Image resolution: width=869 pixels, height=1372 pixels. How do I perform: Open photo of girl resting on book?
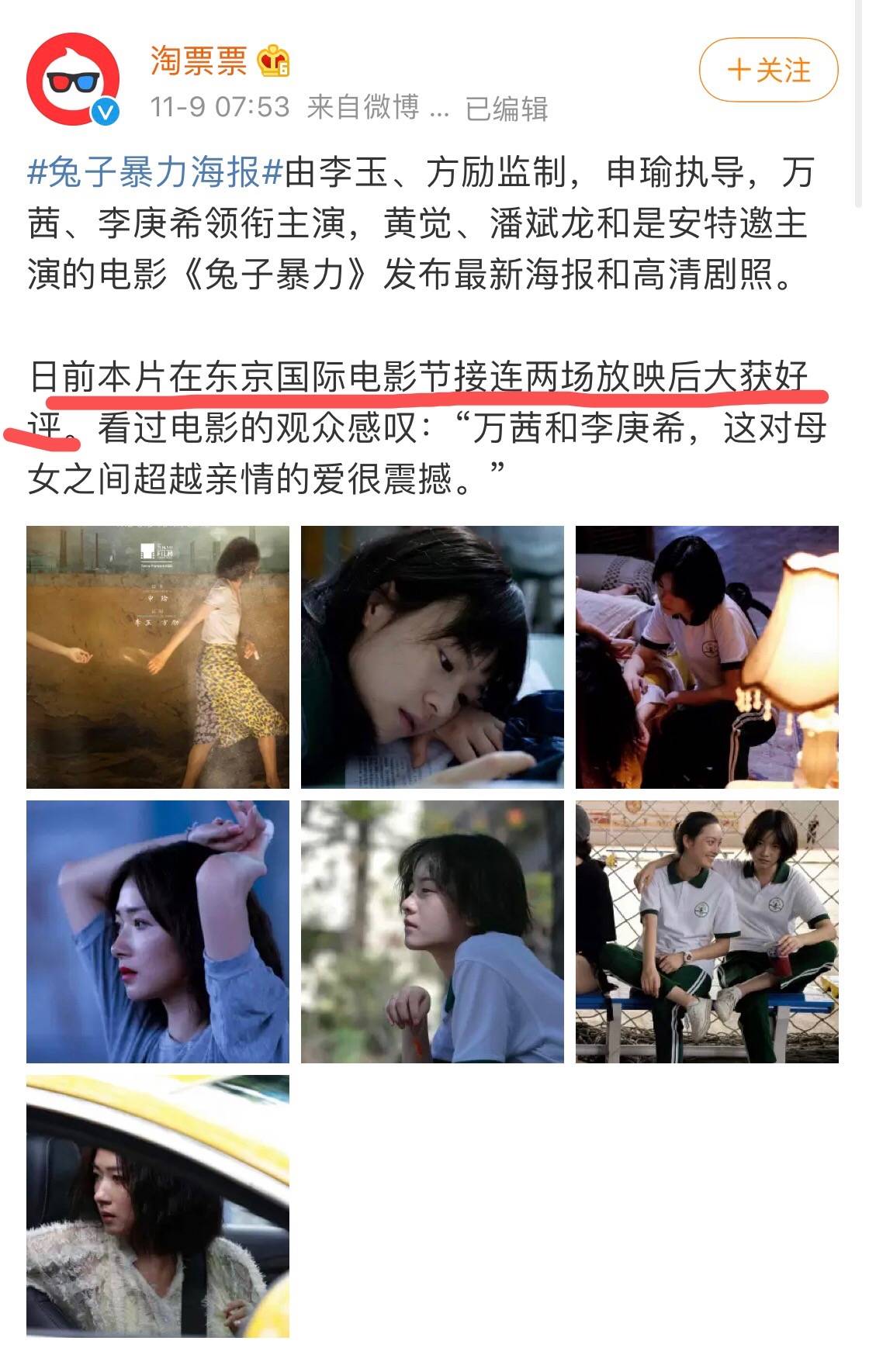point(432,657)
